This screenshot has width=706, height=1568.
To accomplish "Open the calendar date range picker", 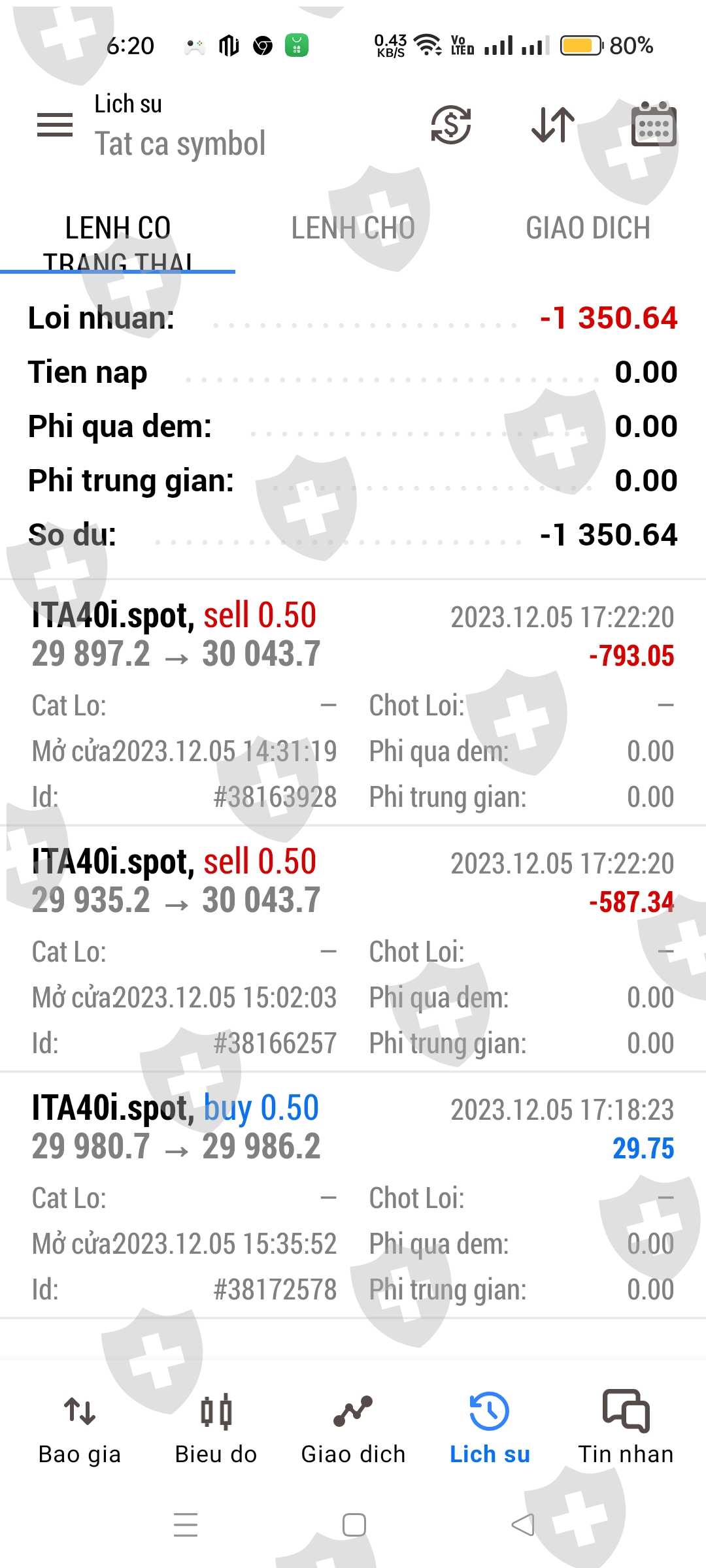I will coord(654,124).
